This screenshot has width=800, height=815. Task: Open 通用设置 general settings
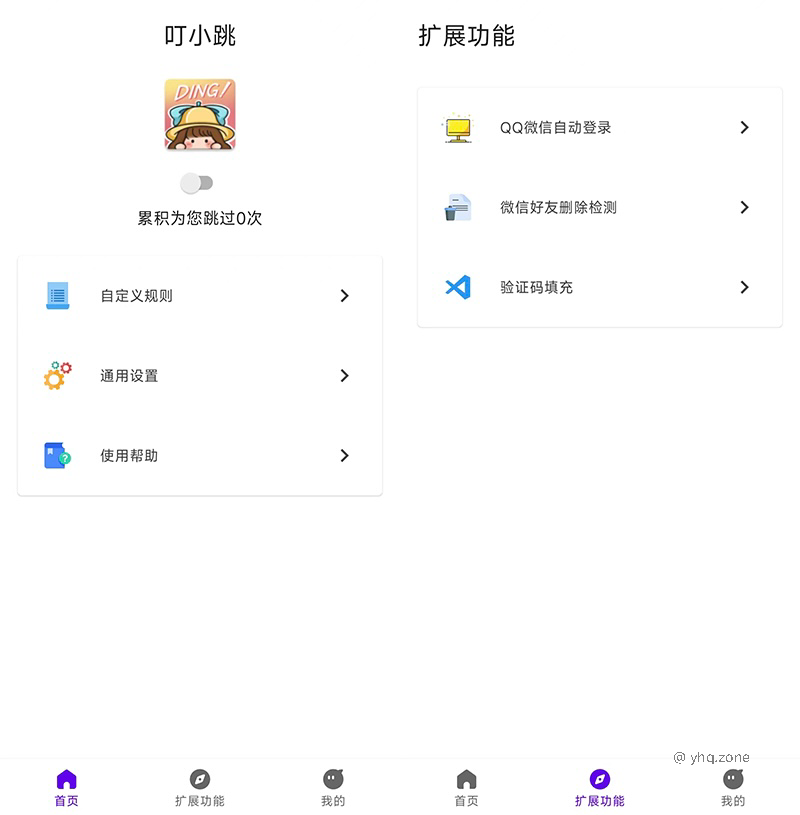(199, 376)
